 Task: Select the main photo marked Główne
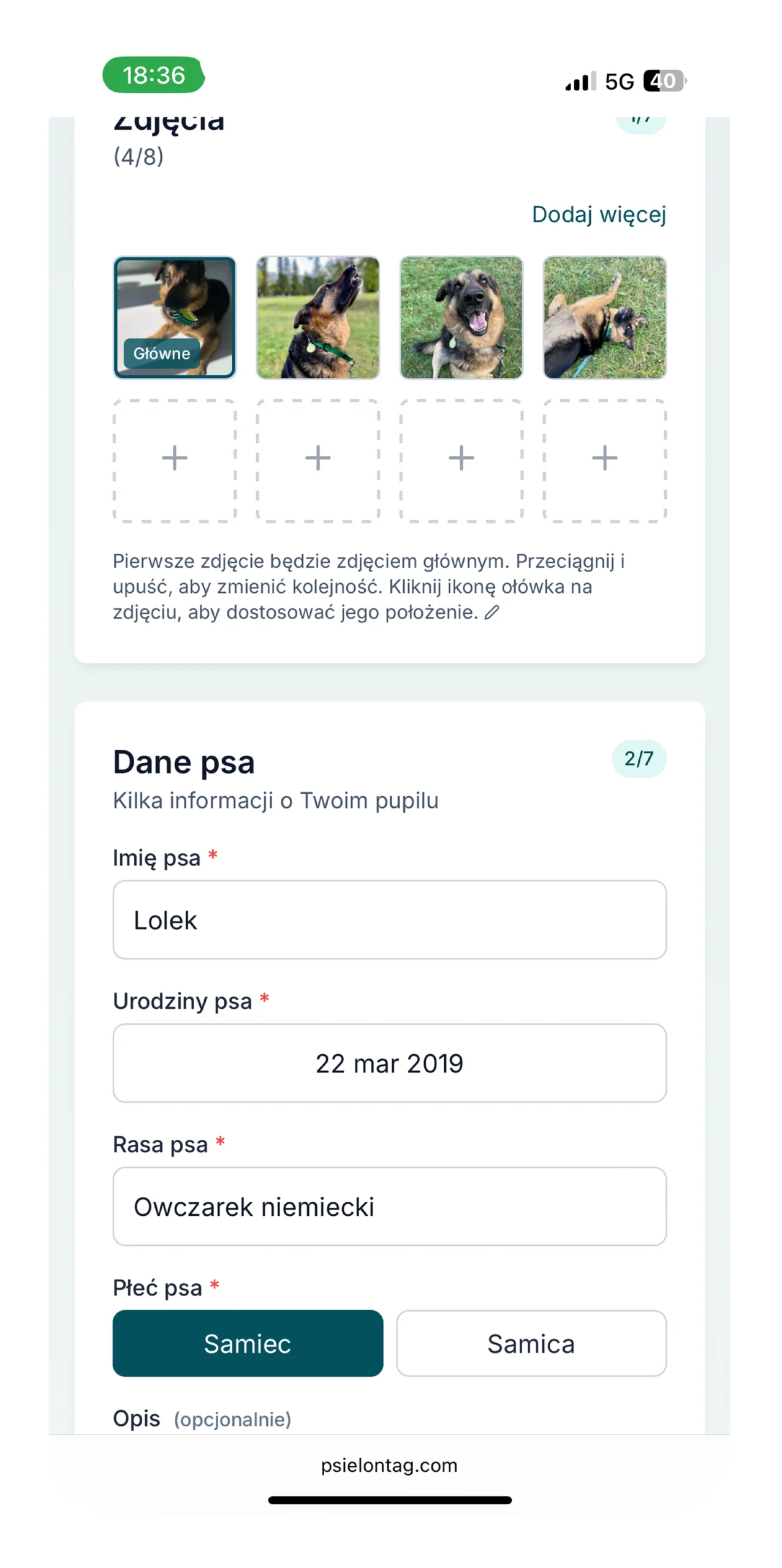(x=175, y=317)
